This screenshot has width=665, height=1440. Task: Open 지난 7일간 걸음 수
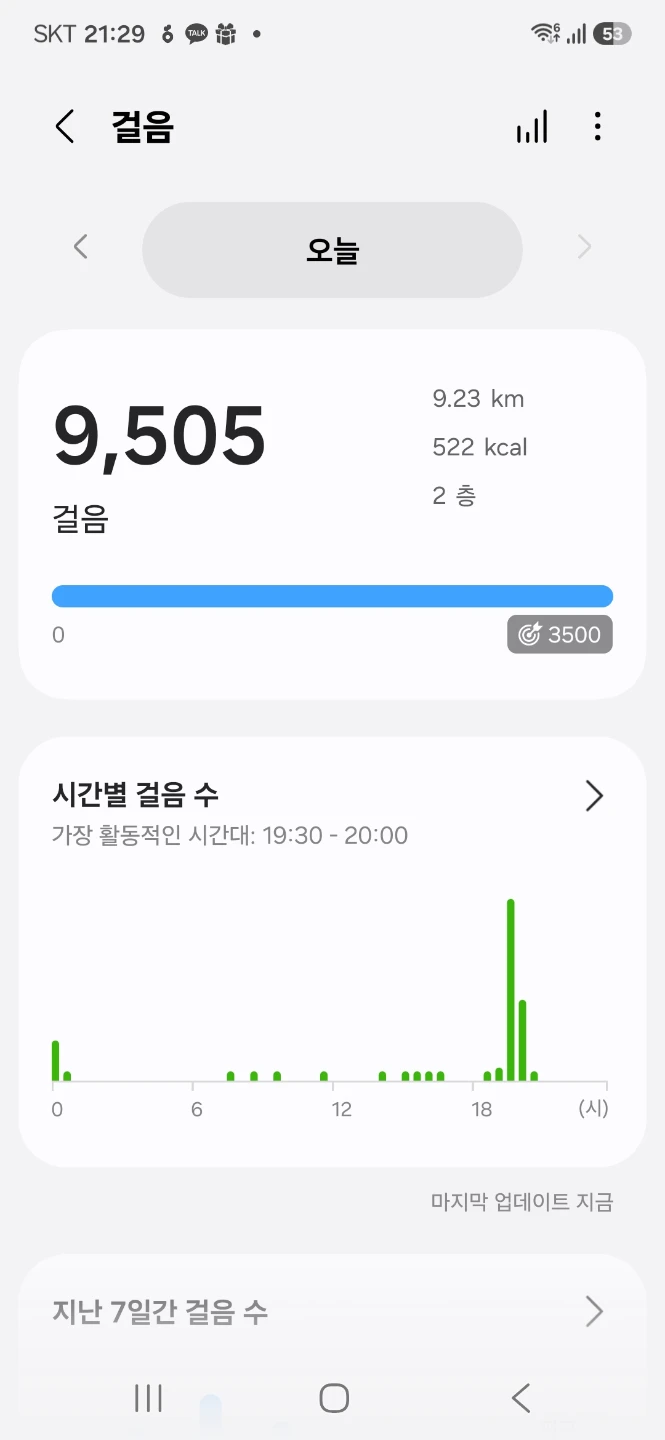tap(332, 1312)
